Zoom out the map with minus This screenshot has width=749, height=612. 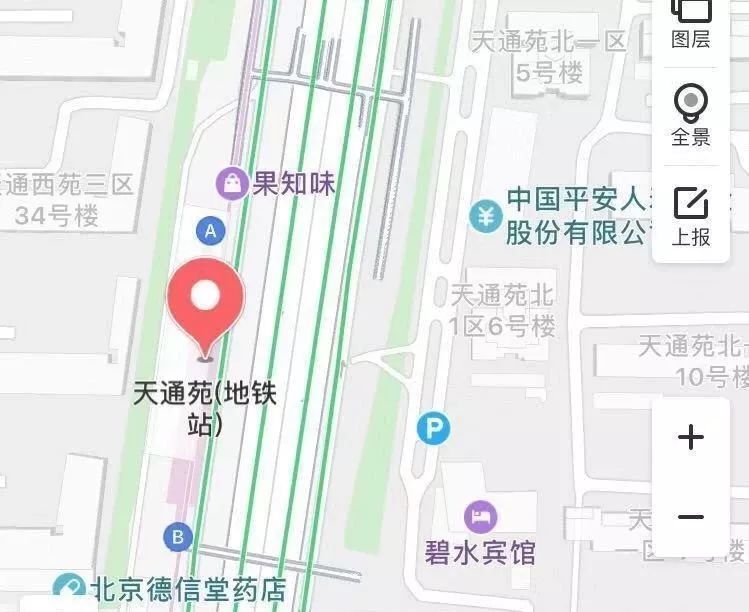[x=690, y=517]
